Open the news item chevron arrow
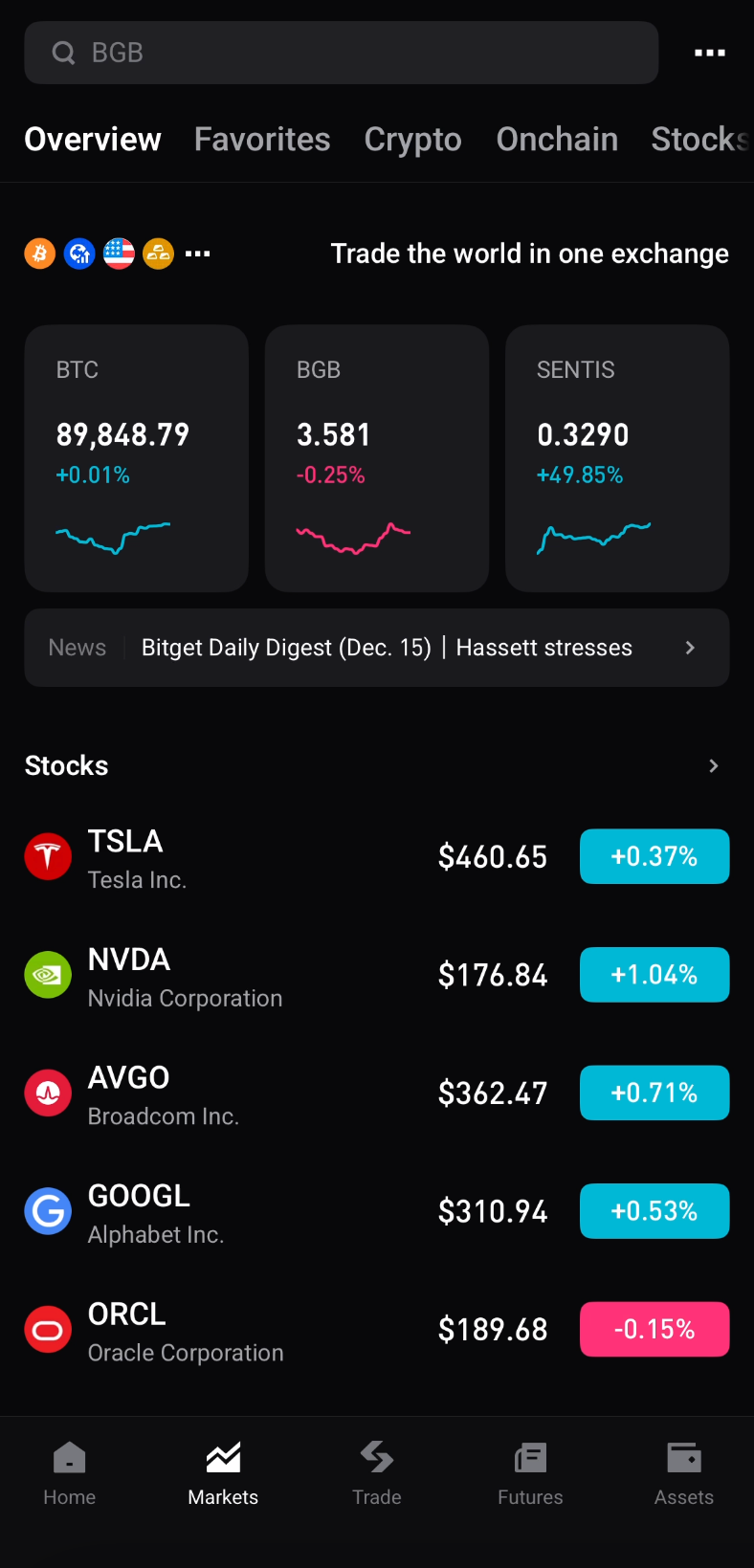Screen dimensions: 754x1568 (x=689, y=648)
